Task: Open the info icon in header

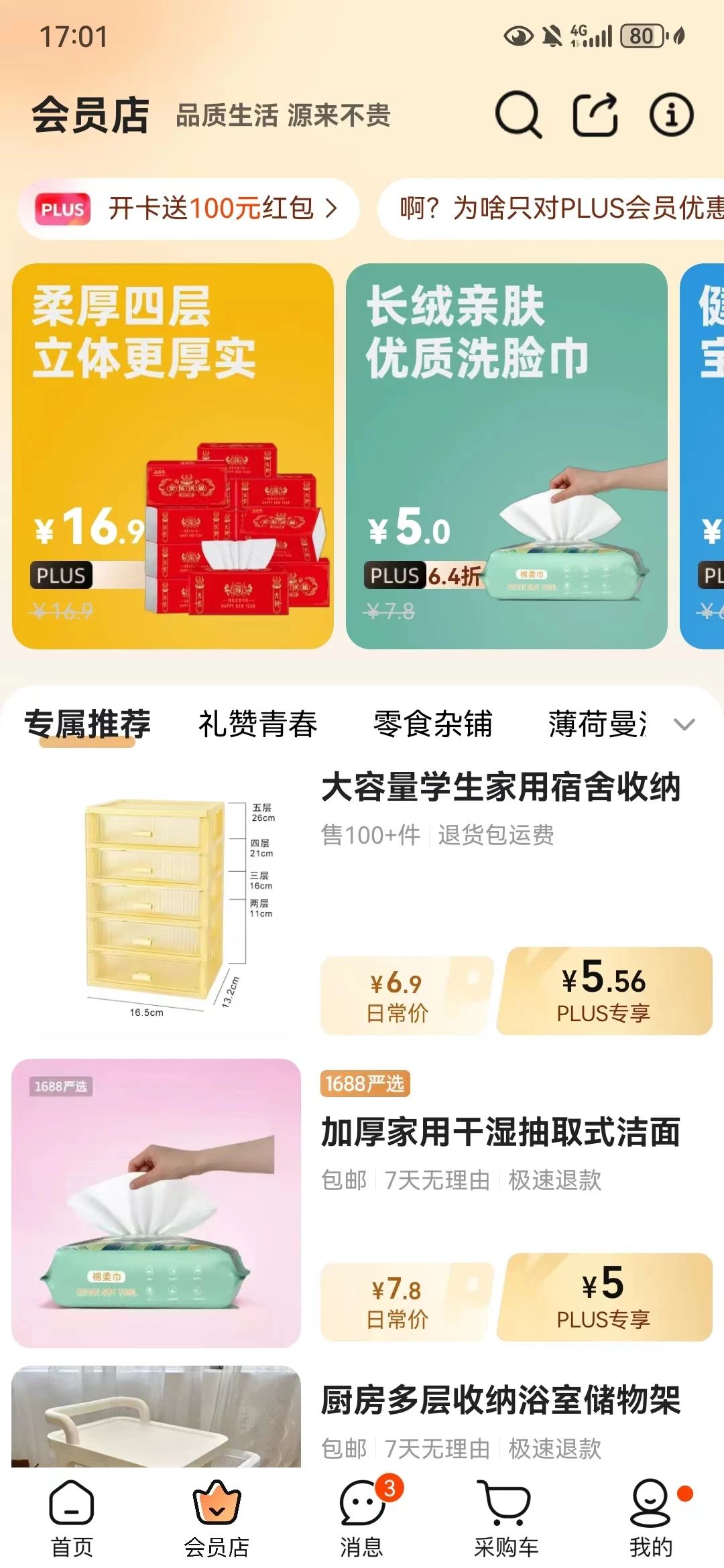Action: click(x=671, y=115)
